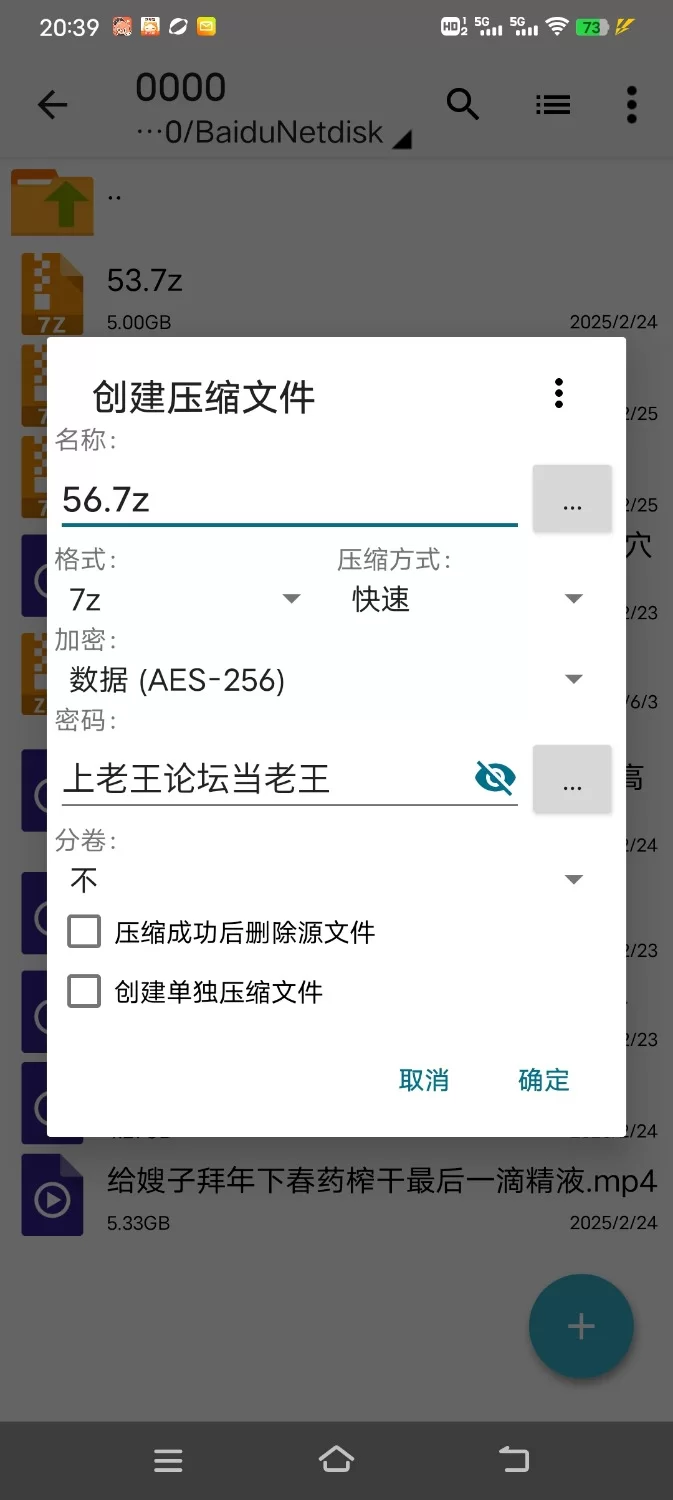The height and width of the screenshot is (1500, 673).
Task: Edit the 密码 password field
Action: [265, 778]
